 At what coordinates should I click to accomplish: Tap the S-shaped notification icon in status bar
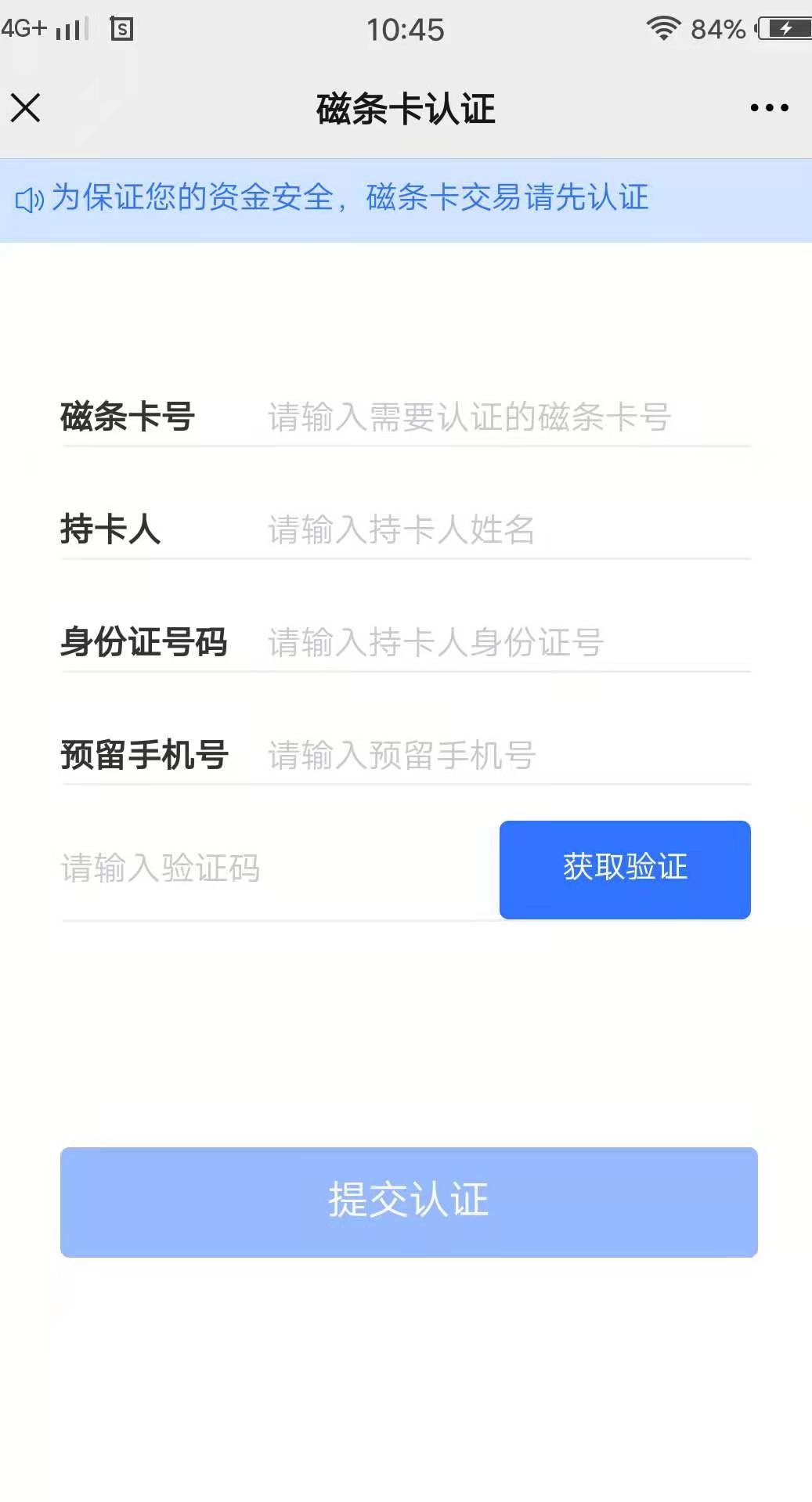pos(121,30)
